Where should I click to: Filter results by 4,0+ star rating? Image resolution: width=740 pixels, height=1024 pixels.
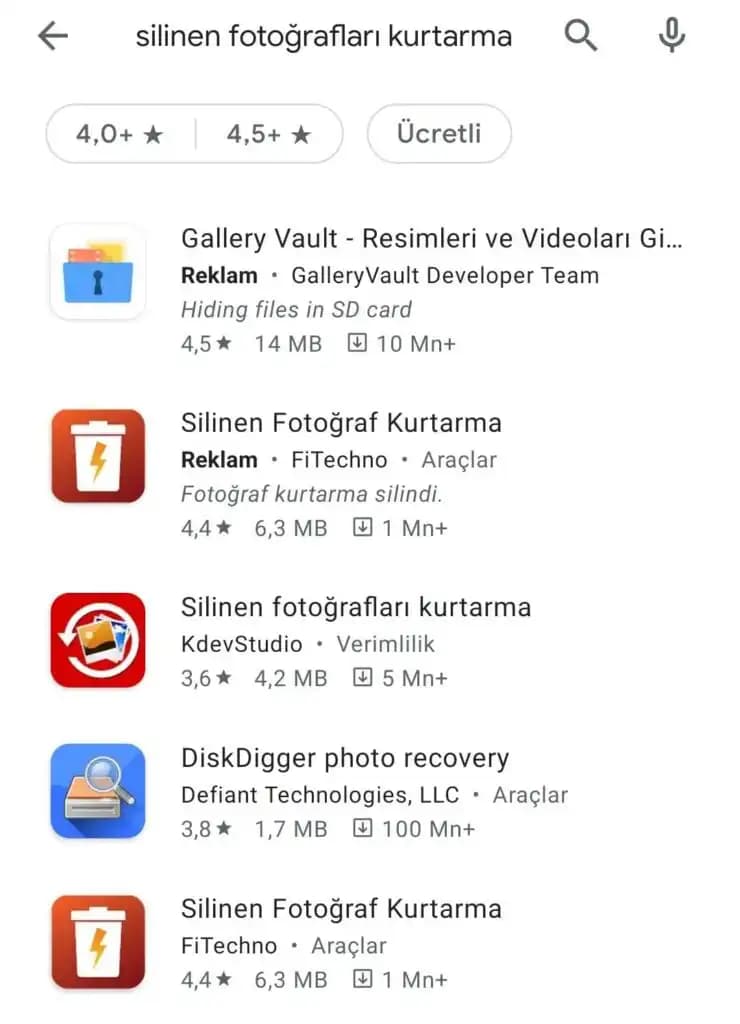[119, 134]
